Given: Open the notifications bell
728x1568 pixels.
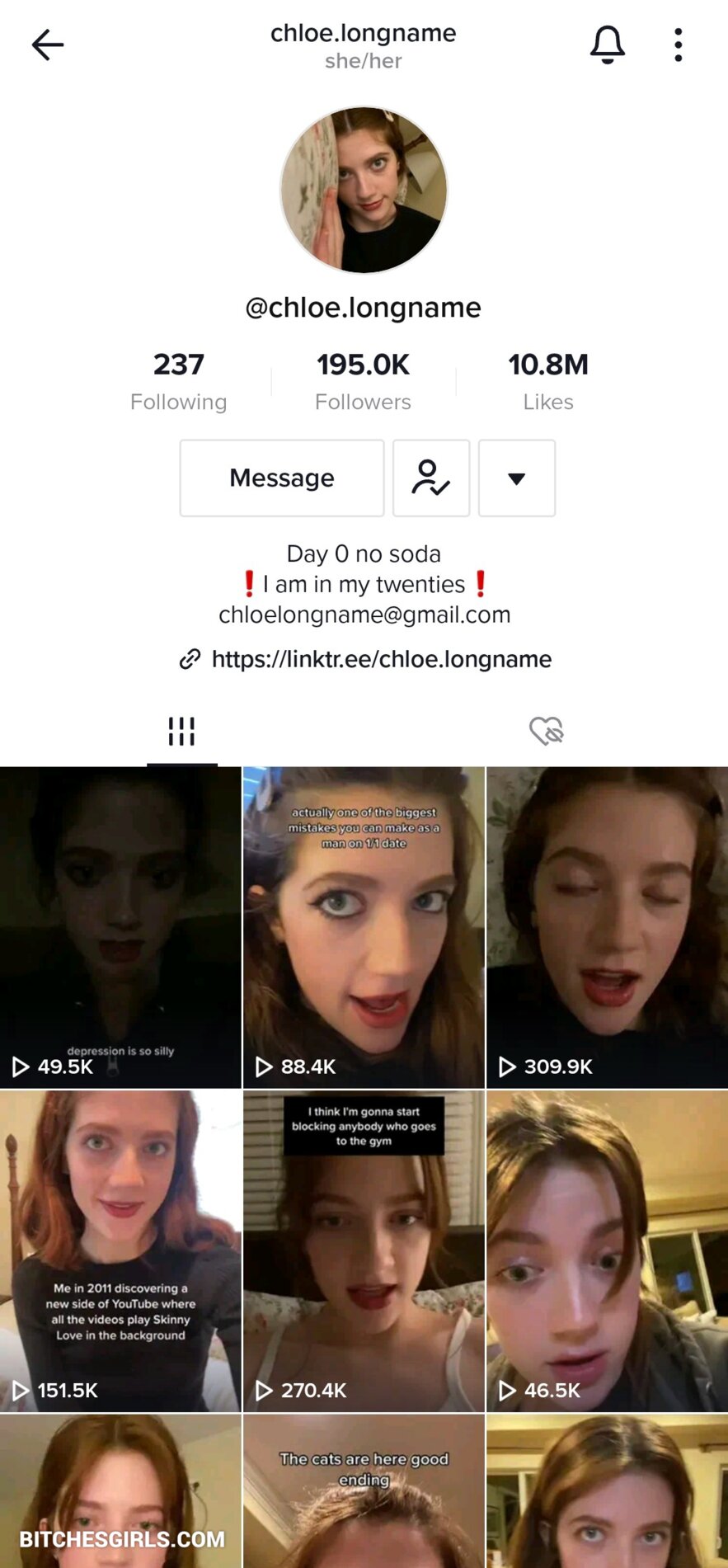Looking at the screenshot, I should (x=607, y=45).
